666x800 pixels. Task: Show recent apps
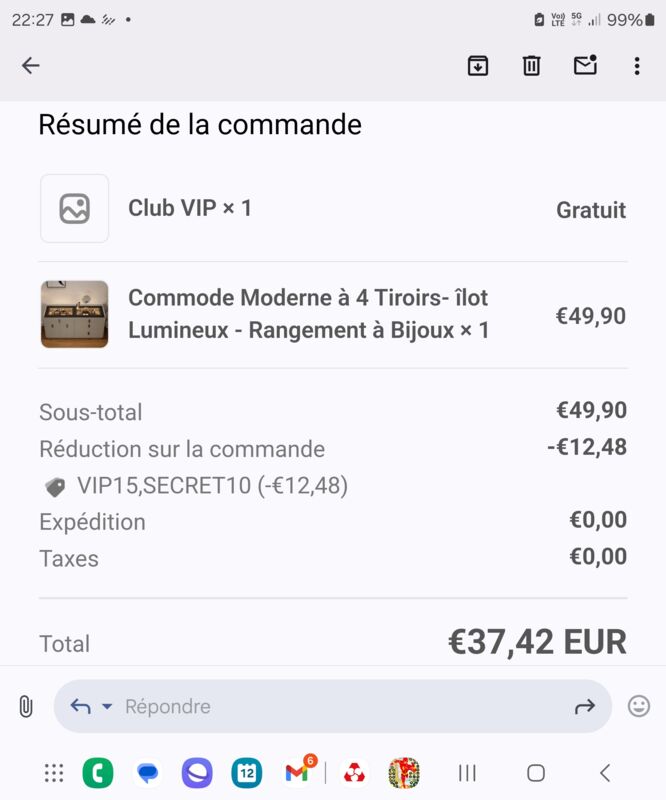[x=467, y=773]
